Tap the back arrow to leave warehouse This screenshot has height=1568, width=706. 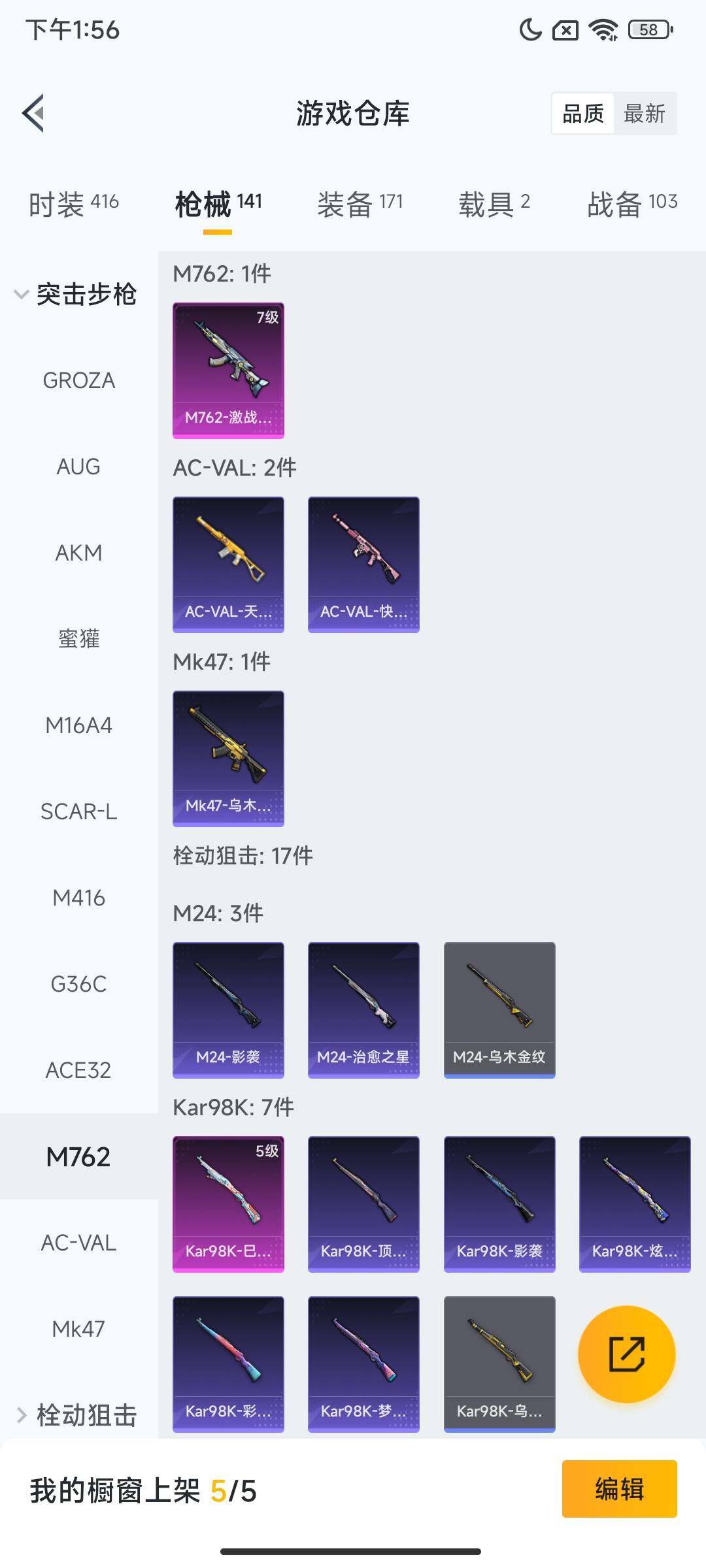tap(33, 113)
